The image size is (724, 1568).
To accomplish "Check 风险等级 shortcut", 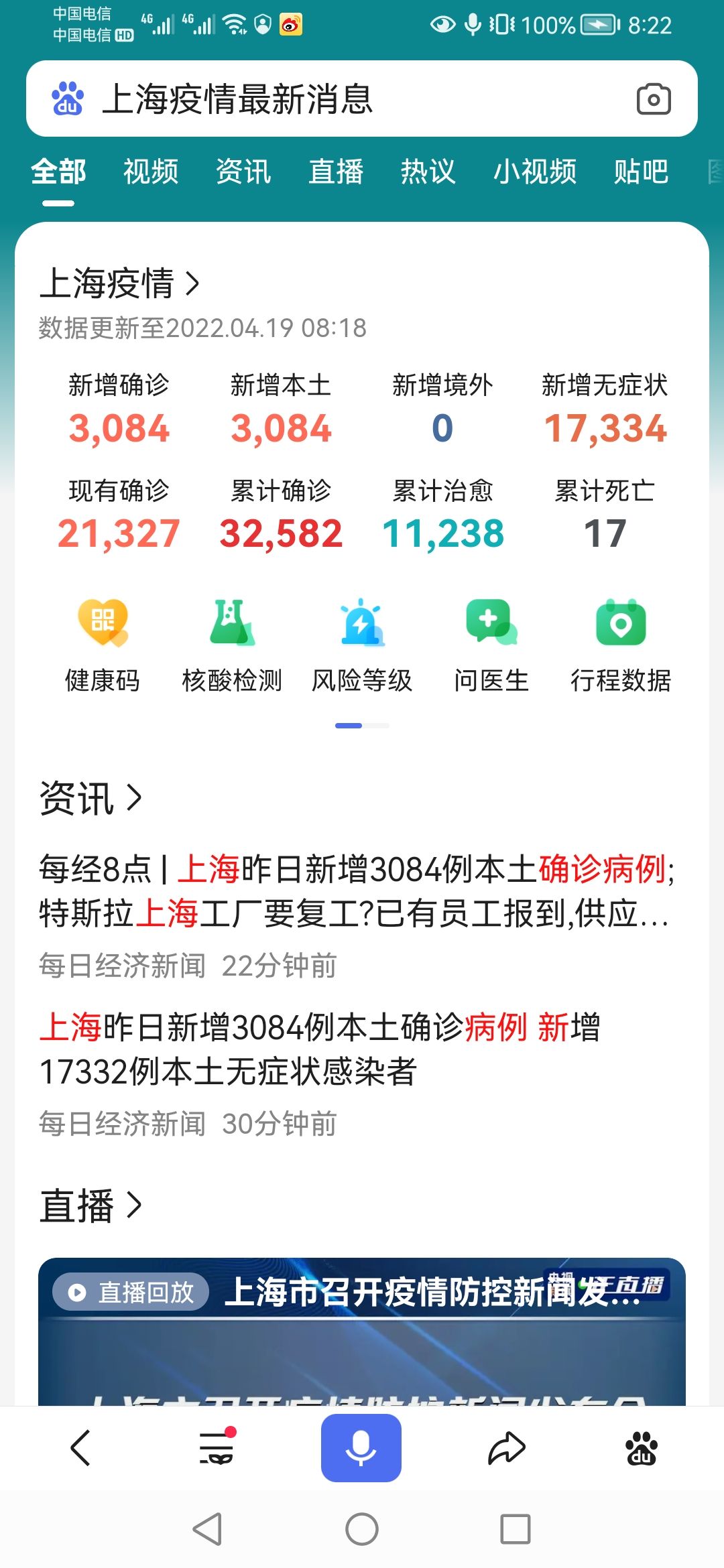I will (x=362, y=645).
